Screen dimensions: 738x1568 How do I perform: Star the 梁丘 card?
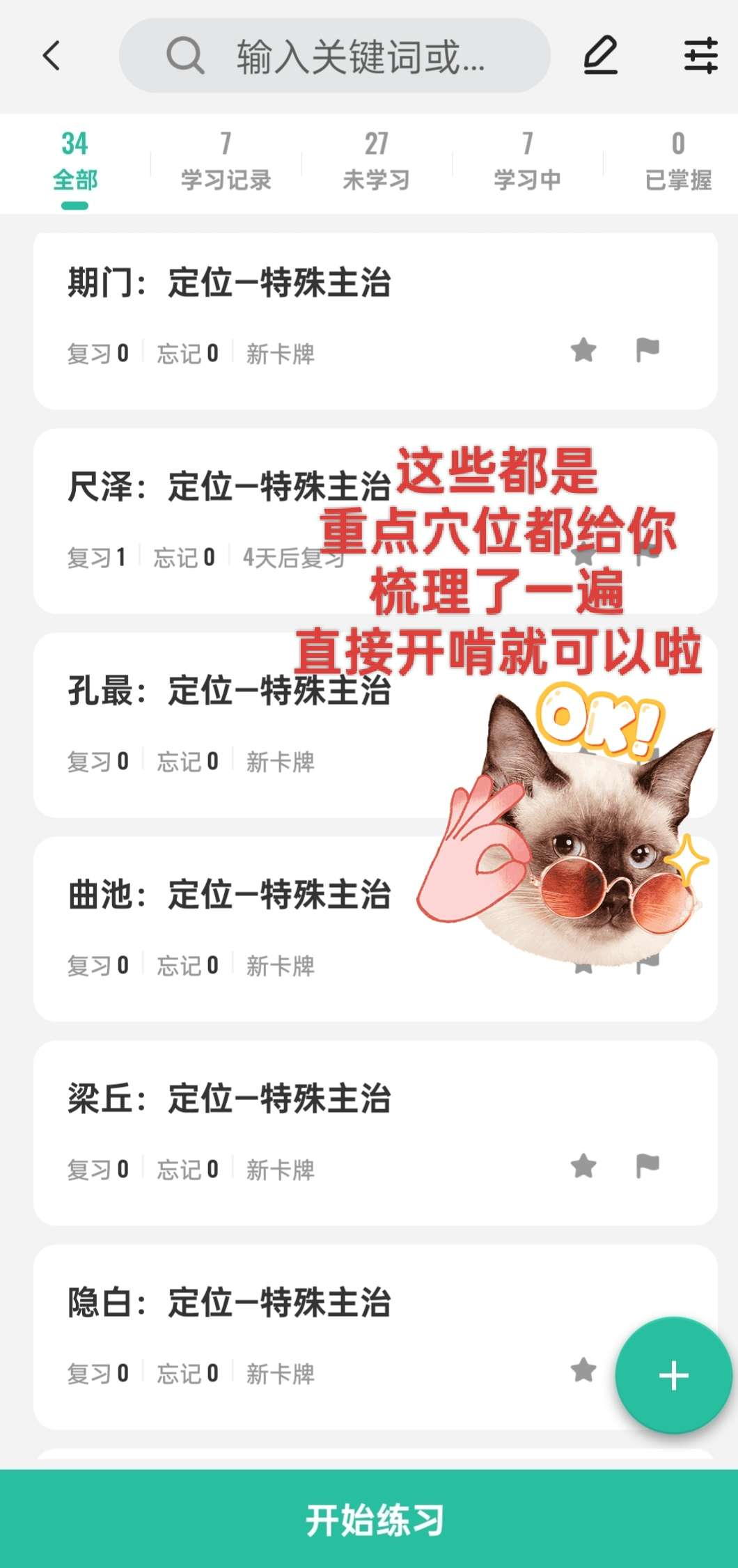(x=583, y=1166)
